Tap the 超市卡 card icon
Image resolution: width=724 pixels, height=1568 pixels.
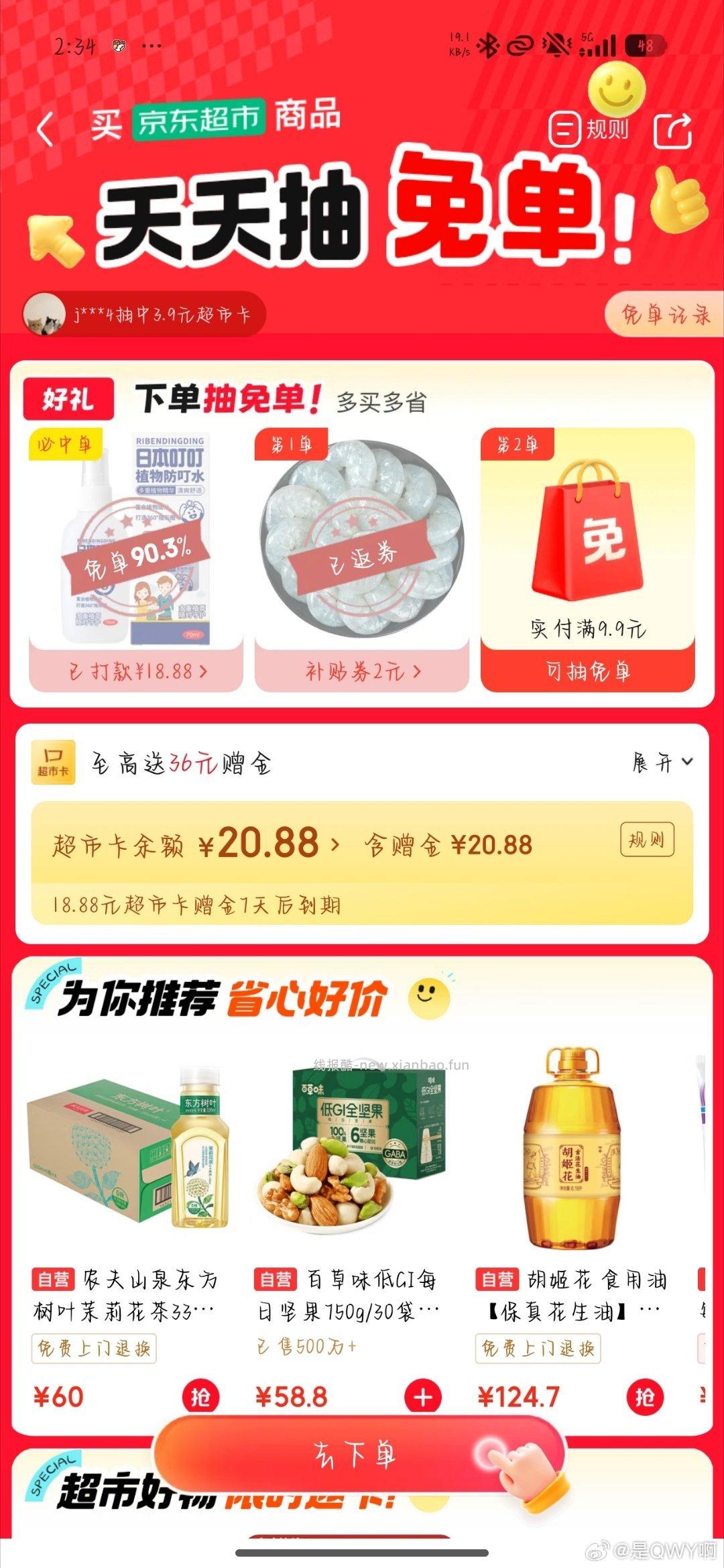click(54, 761)
